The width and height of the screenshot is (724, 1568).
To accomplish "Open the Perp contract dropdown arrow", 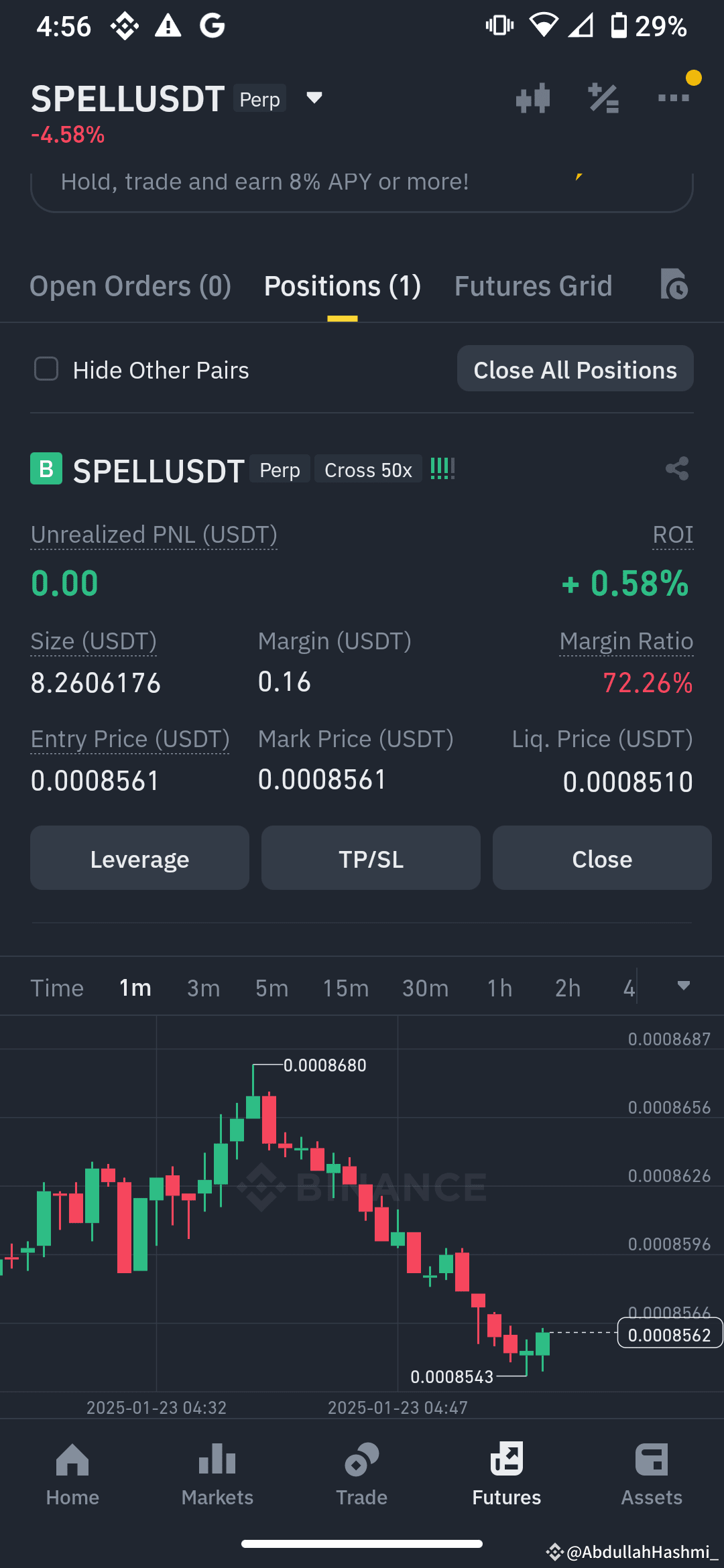I will [314, 98].
